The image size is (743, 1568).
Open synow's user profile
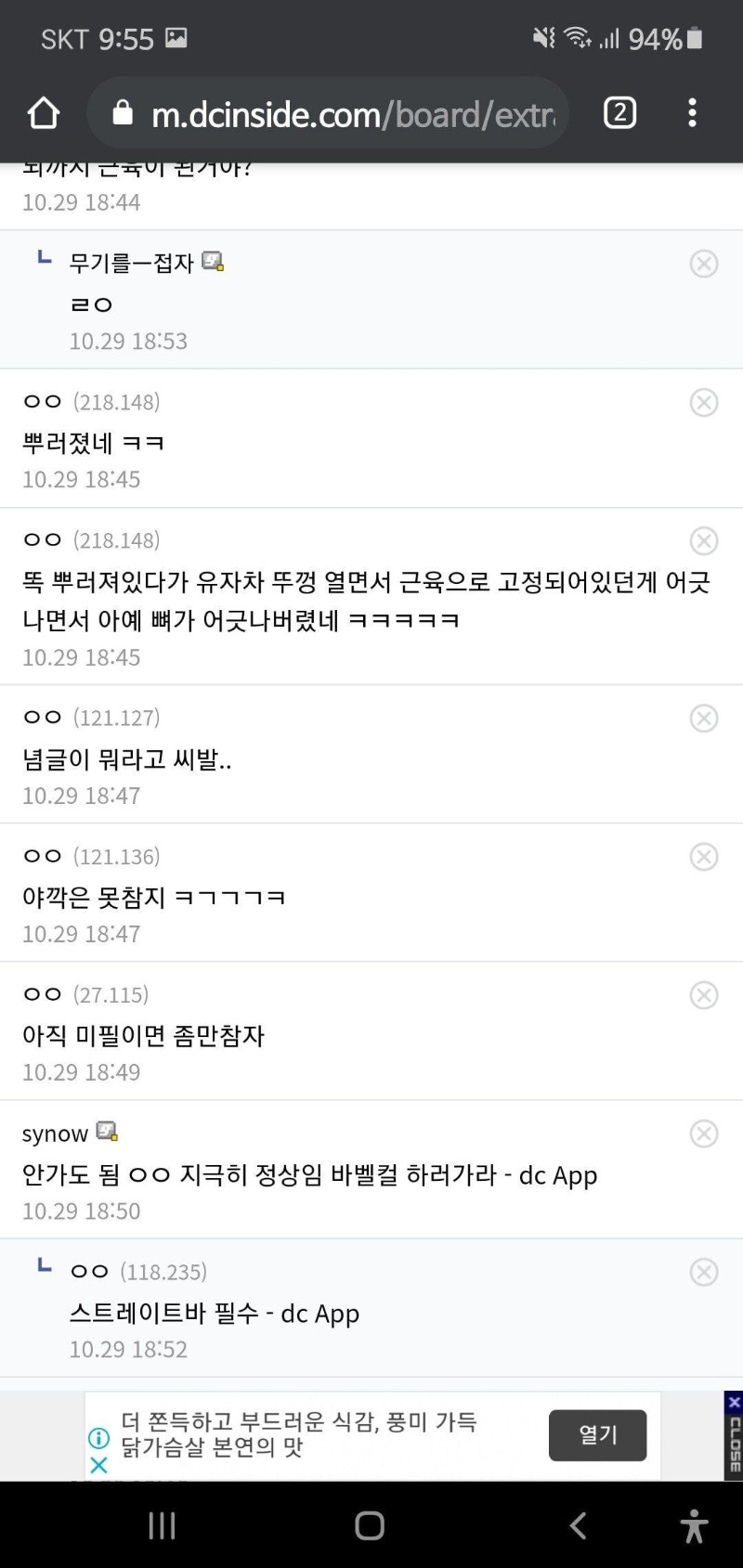[55, 1134]
